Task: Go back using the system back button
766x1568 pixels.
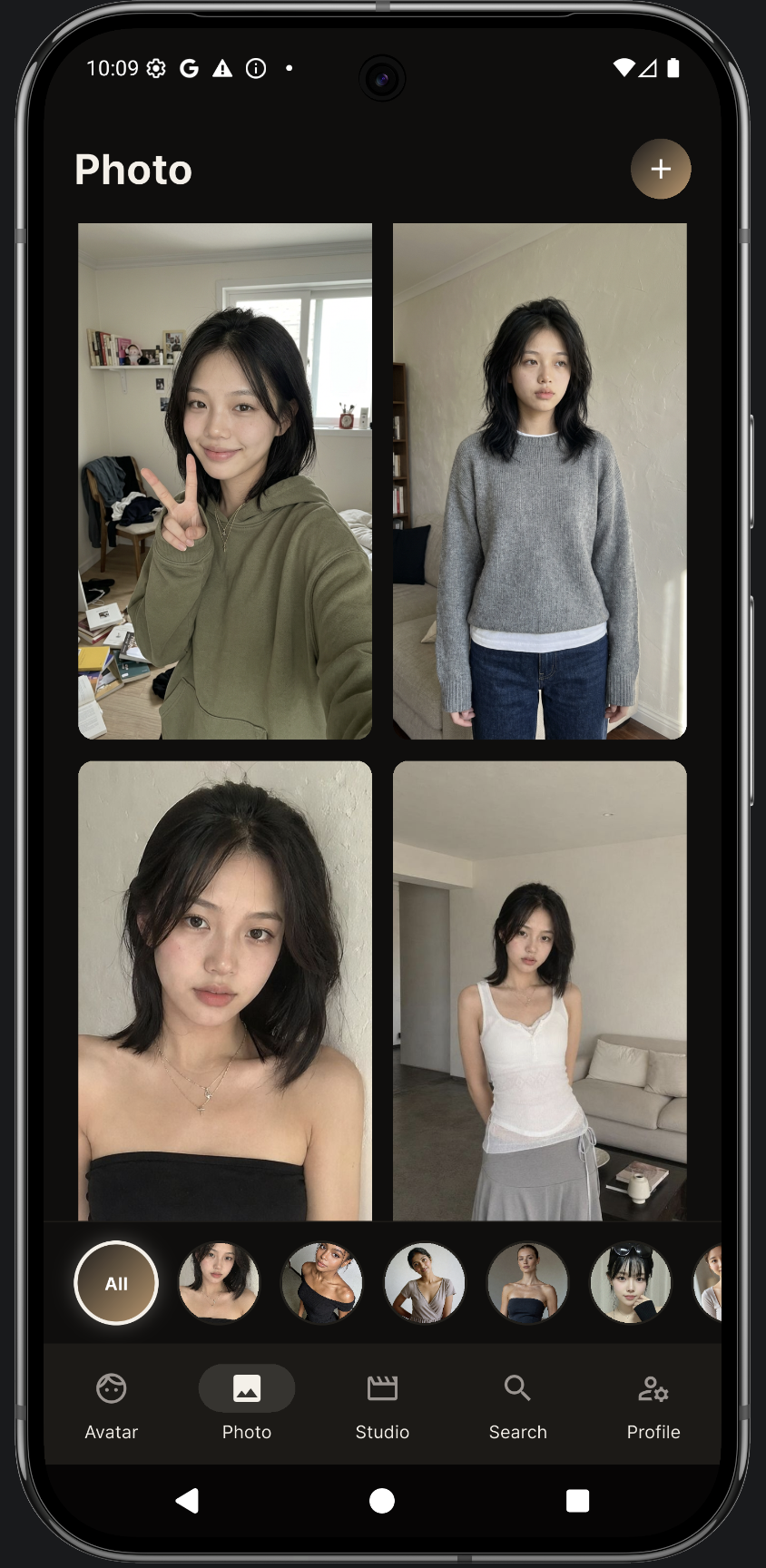Action: 187,1501
